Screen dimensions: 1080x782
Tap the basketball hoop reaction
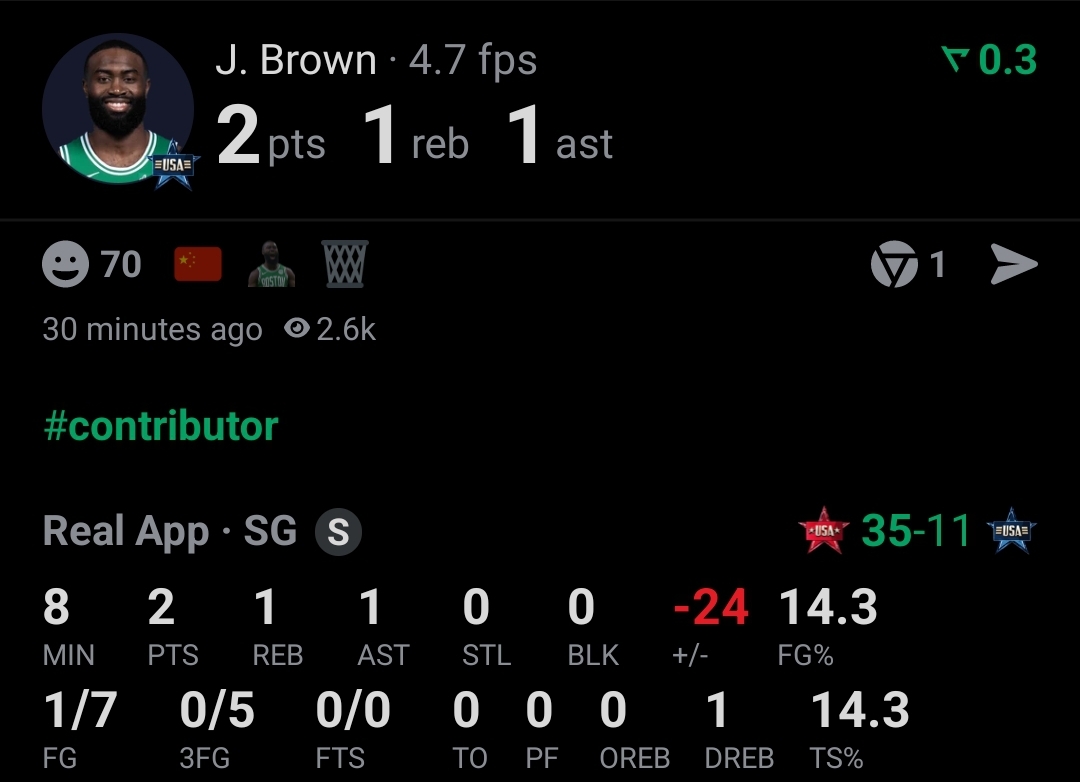[x=345, y=264]
